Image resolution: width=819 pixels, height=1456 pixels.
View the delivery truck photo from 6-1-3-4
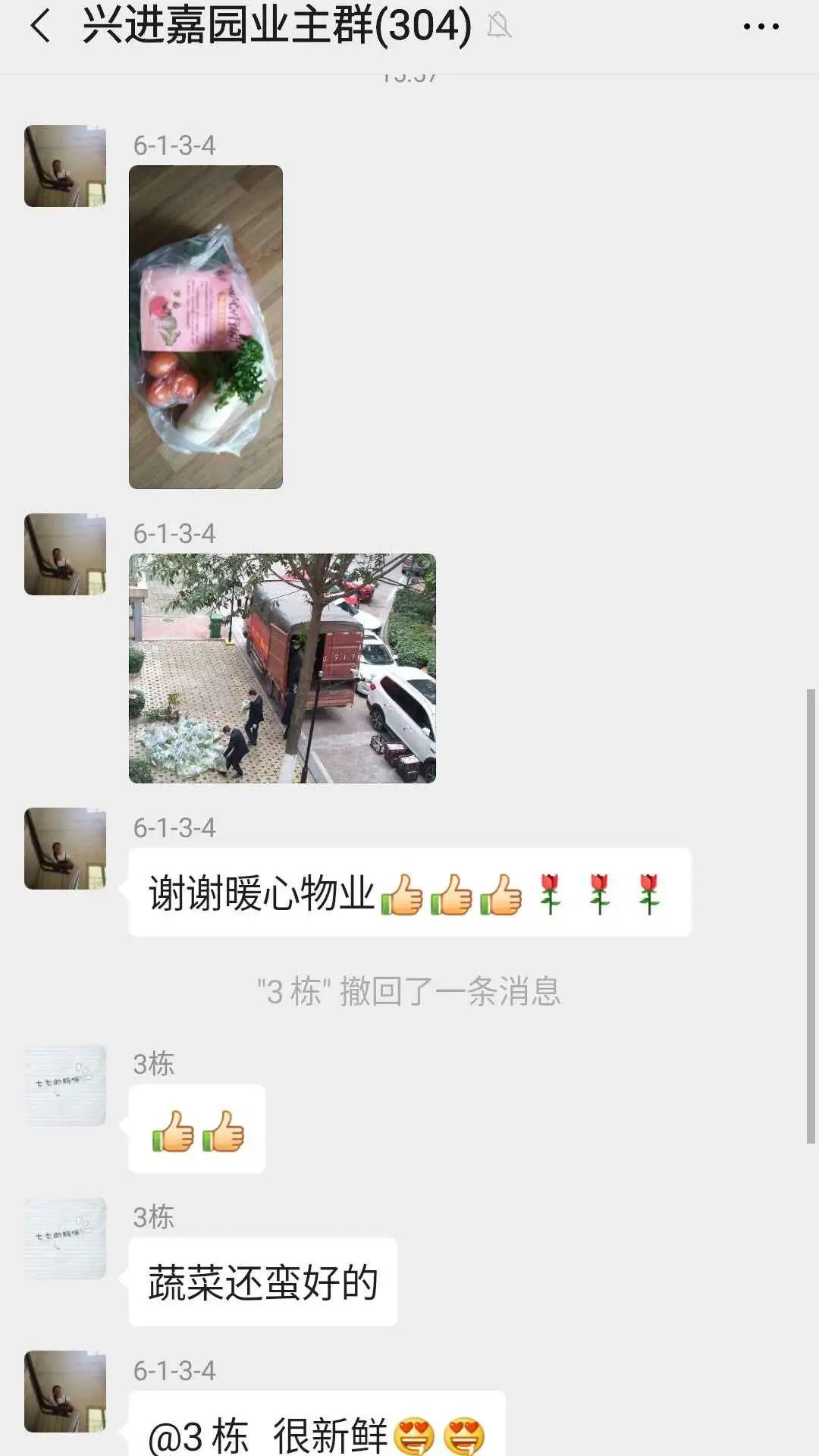282,668
